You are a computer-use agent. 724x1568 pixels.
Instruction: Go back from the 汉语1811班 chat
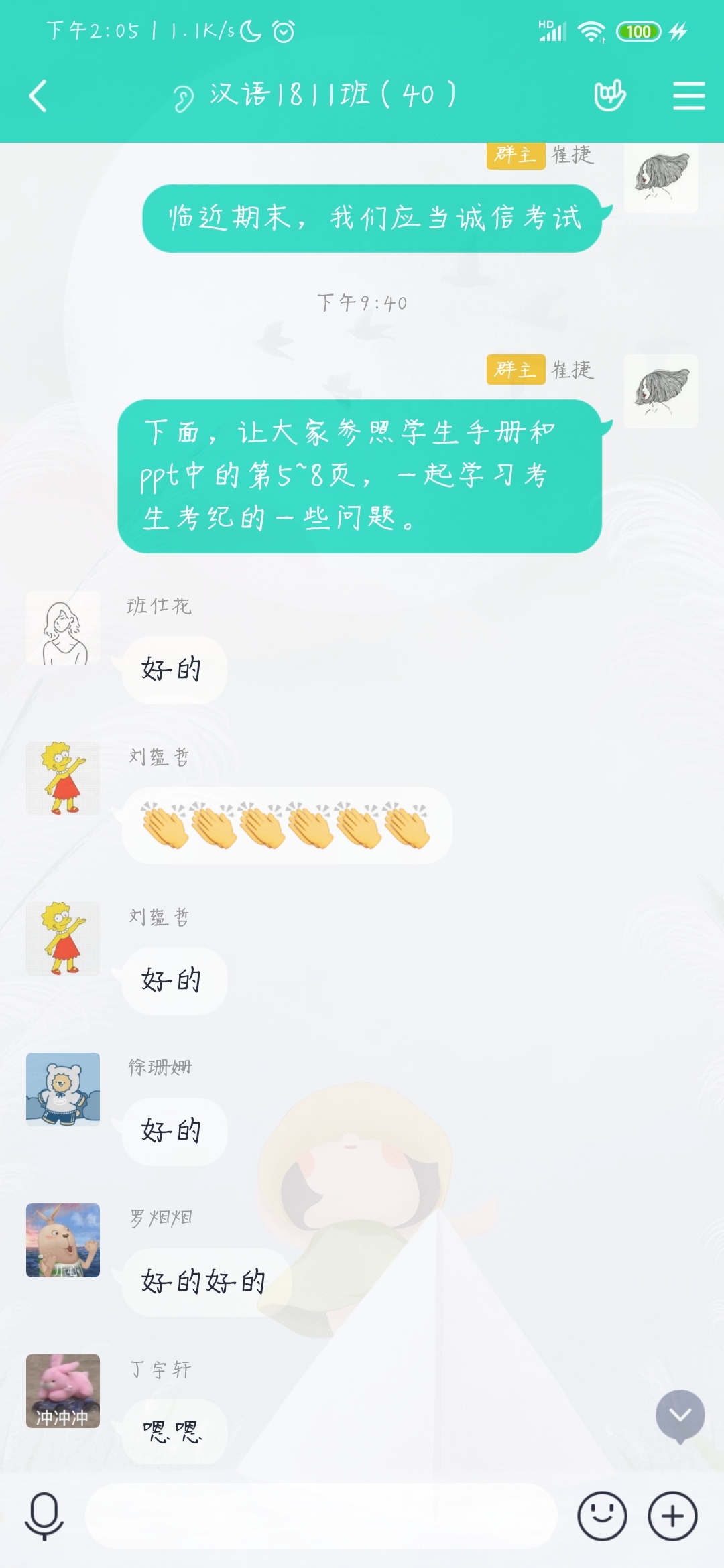coord(39,96)
